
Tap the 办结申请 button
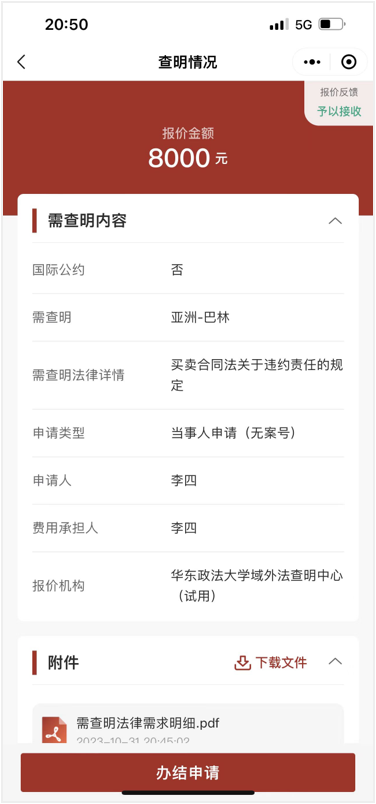click(188, 773)
